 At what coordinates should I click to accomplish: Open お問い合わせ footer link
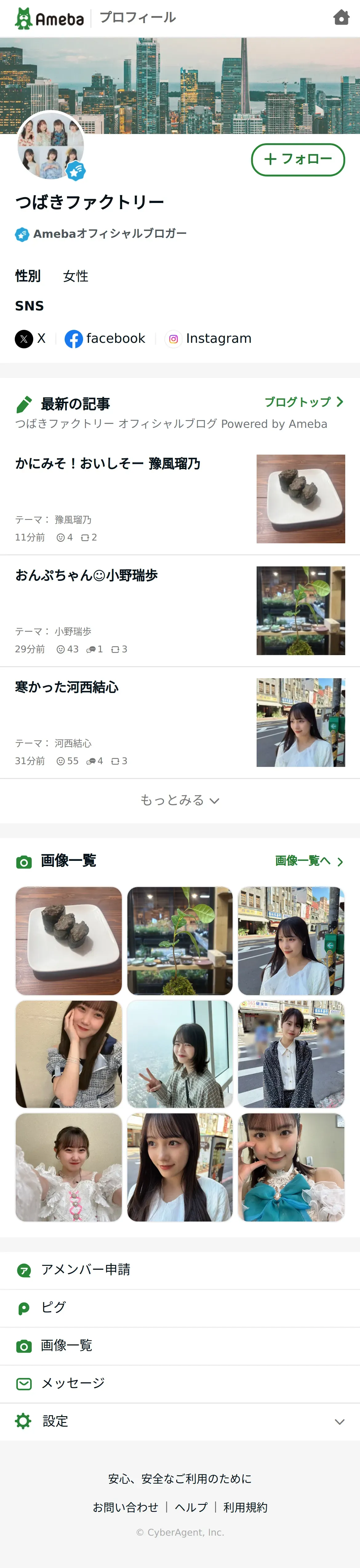click(x=125, y=1507)
